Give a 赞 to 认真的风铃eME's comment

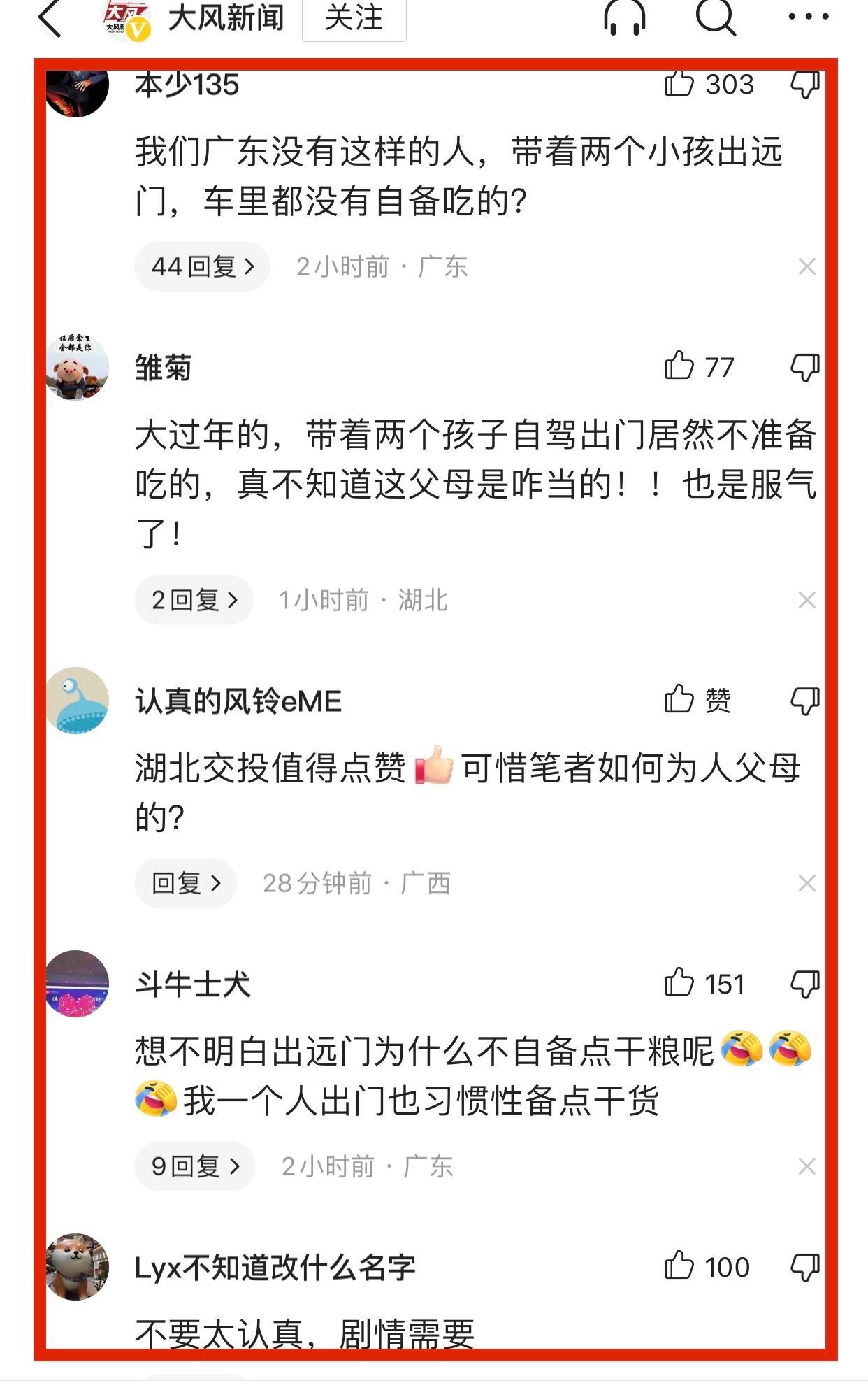pos(679,700)
